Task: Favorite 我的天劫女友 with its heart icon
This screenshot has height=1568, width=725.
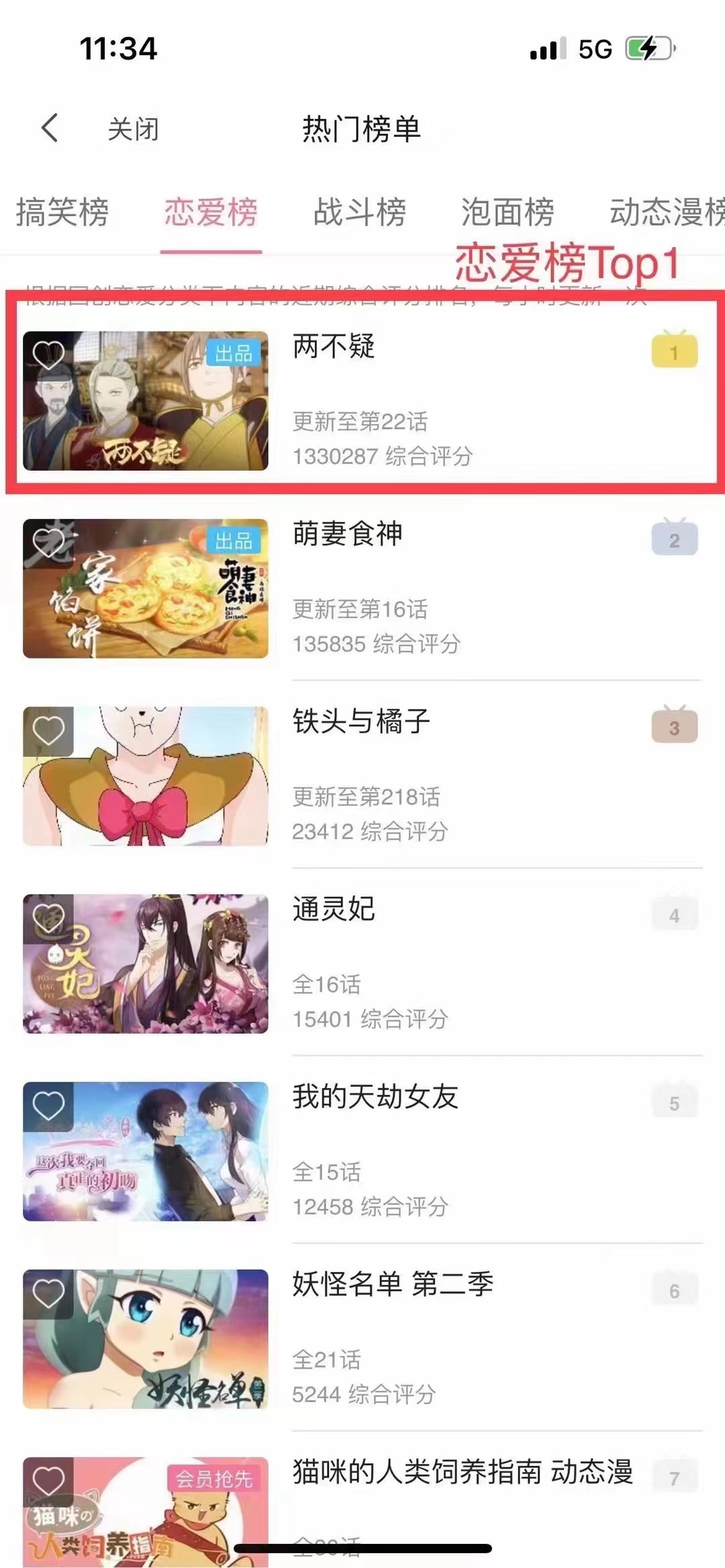Action: pyautogui.click(x=48, y=1106)
